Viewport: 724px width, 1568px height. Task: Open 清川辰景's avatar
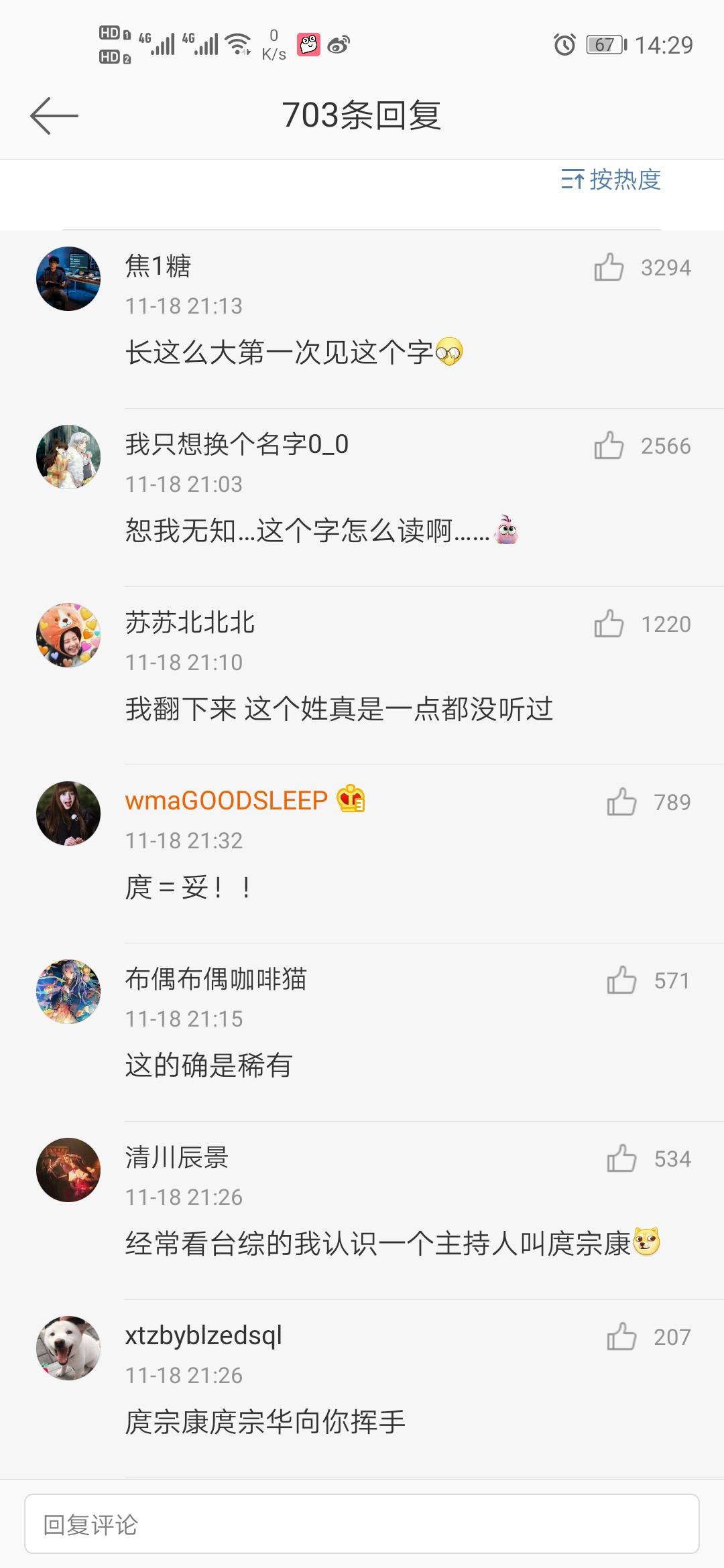point(68,1170)
